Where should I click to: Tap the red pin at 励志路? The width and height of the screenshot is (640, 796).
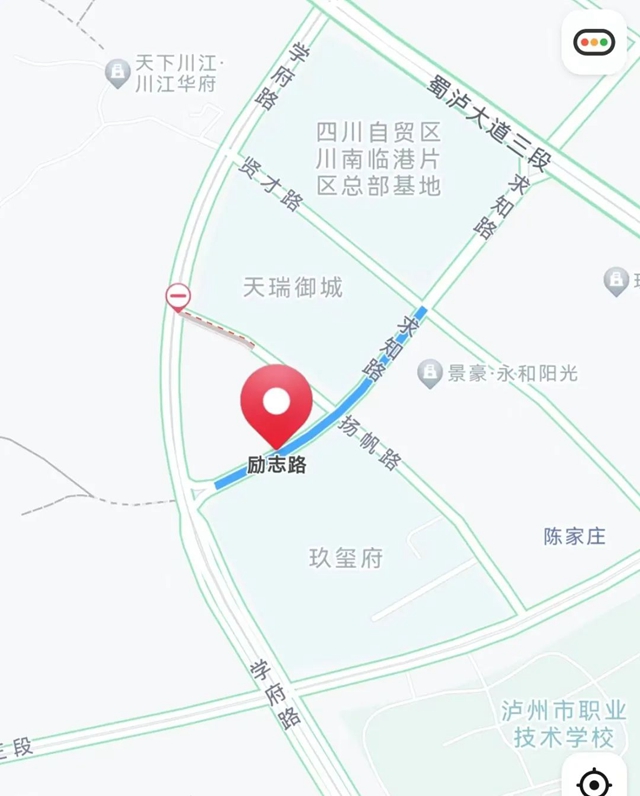click(276, 404)
